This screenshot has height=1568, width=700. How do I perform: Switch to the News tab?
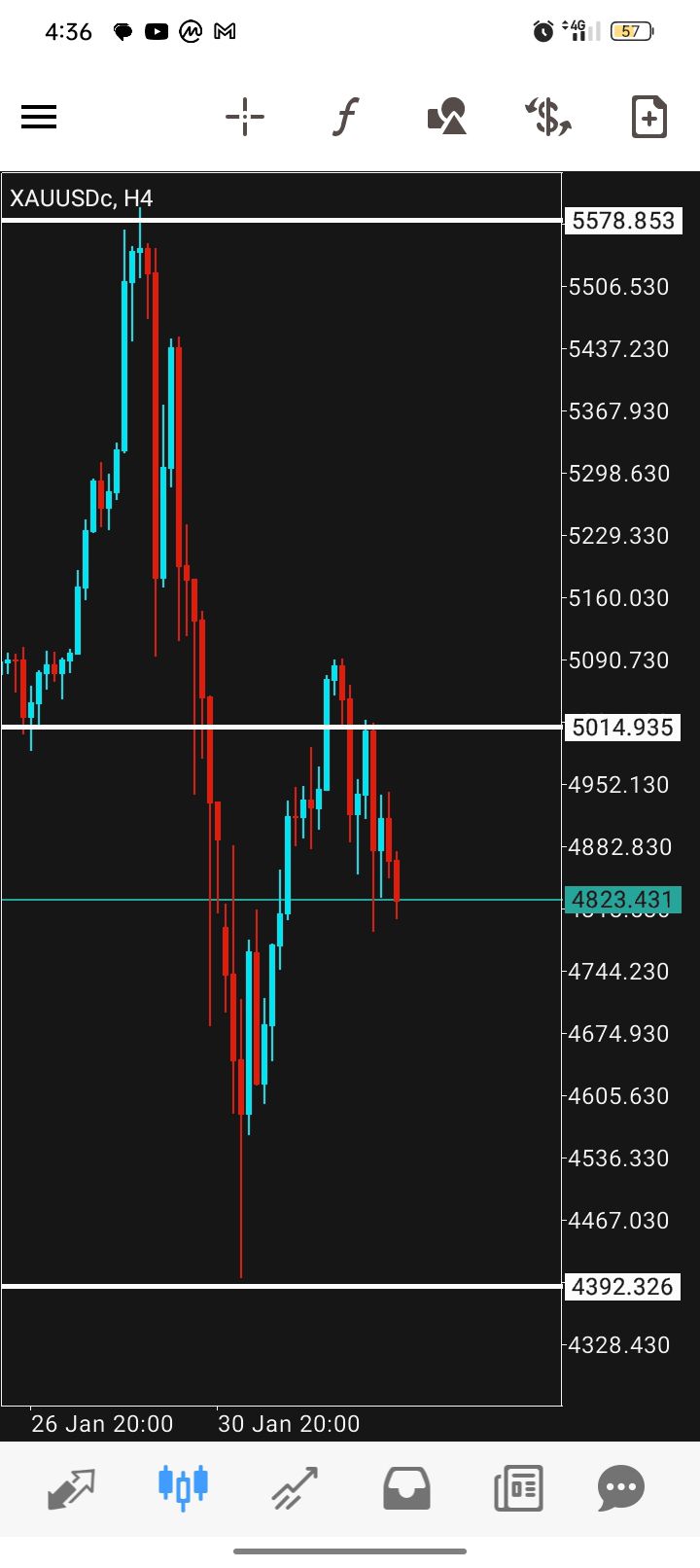pyautogui.click(x=517, y=1488)
